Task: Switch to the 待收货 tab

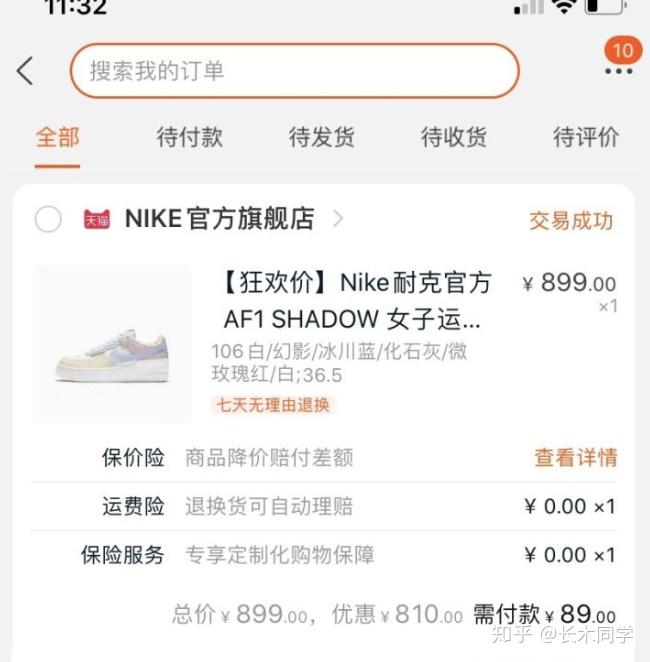Action: [x=454, y=138]
